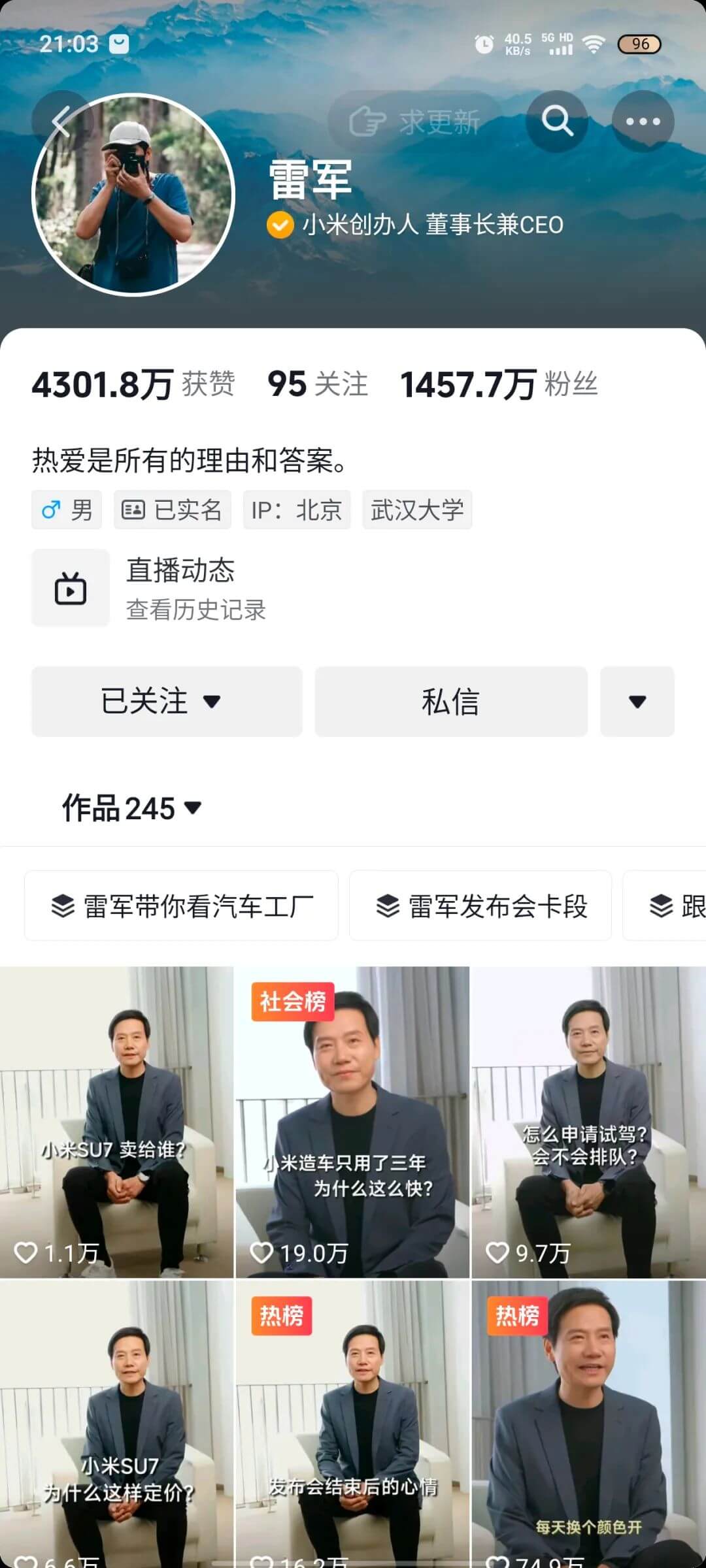The width and height of the screenshot is (706, 1568).
Task: Expand the arrow button beside 私信
Action: tap(637, 702)
